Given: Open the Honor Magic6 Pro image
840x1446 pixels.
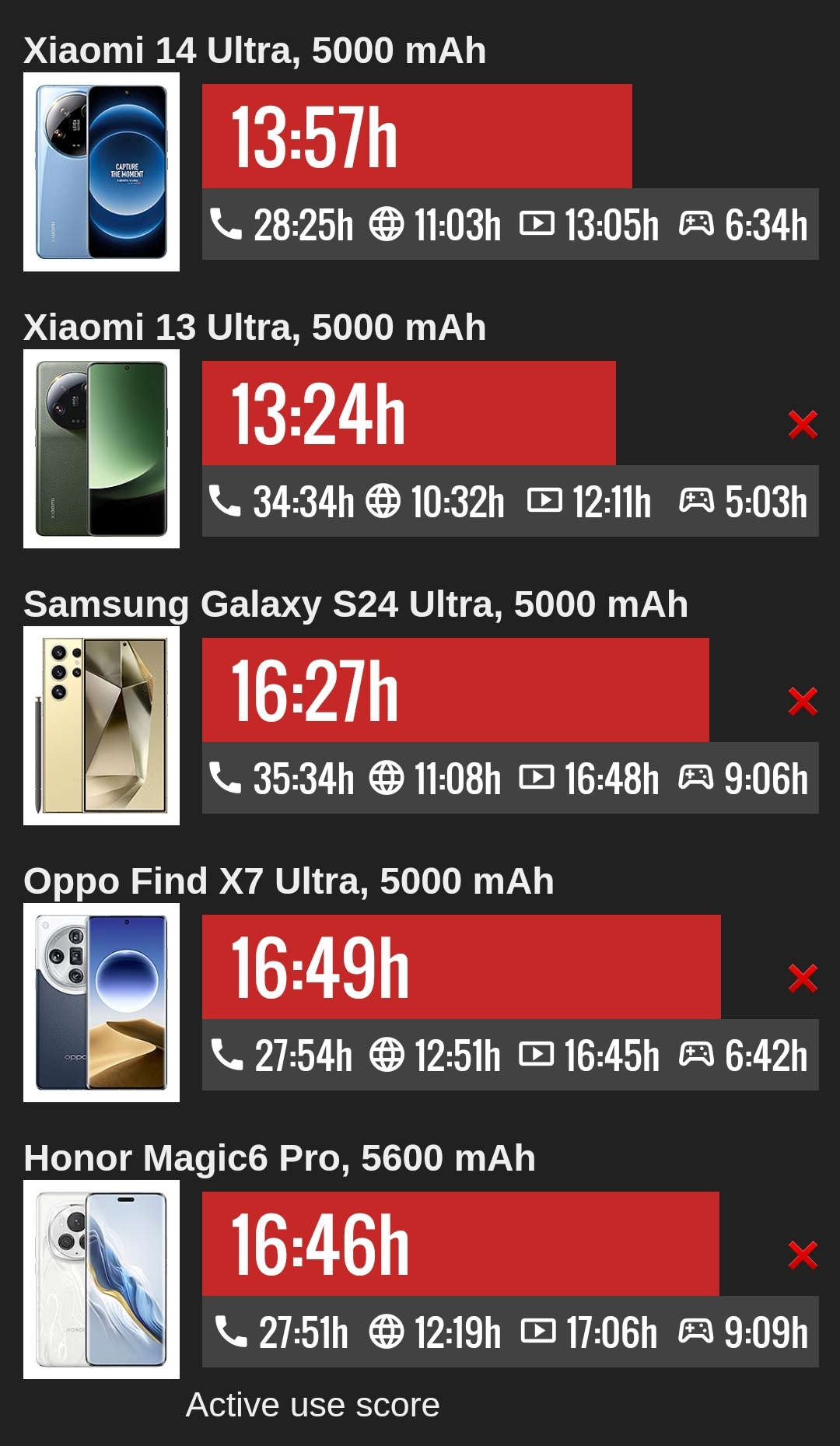Looking at the screenshot, I should (101, 1280).
